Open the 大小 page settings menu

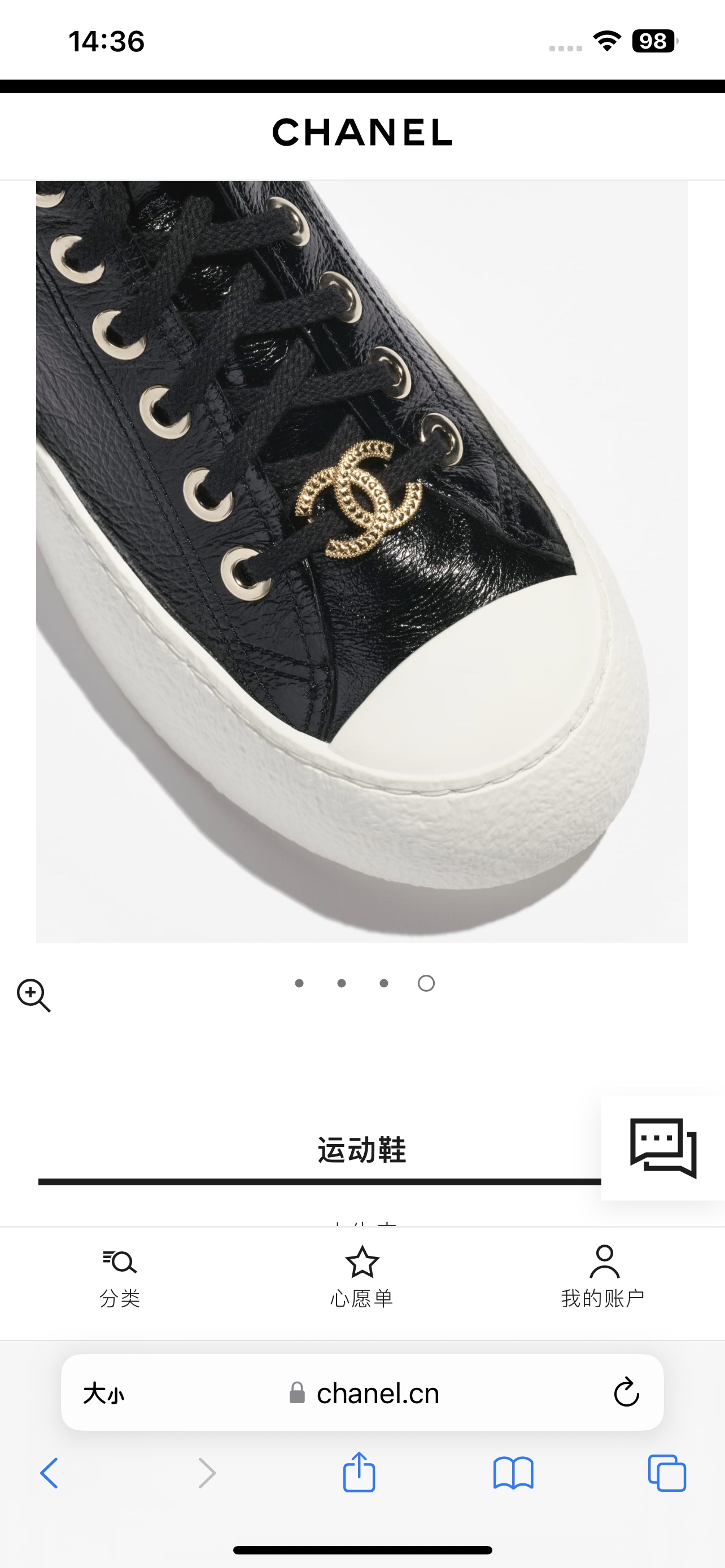click(x=103, y=1393)
